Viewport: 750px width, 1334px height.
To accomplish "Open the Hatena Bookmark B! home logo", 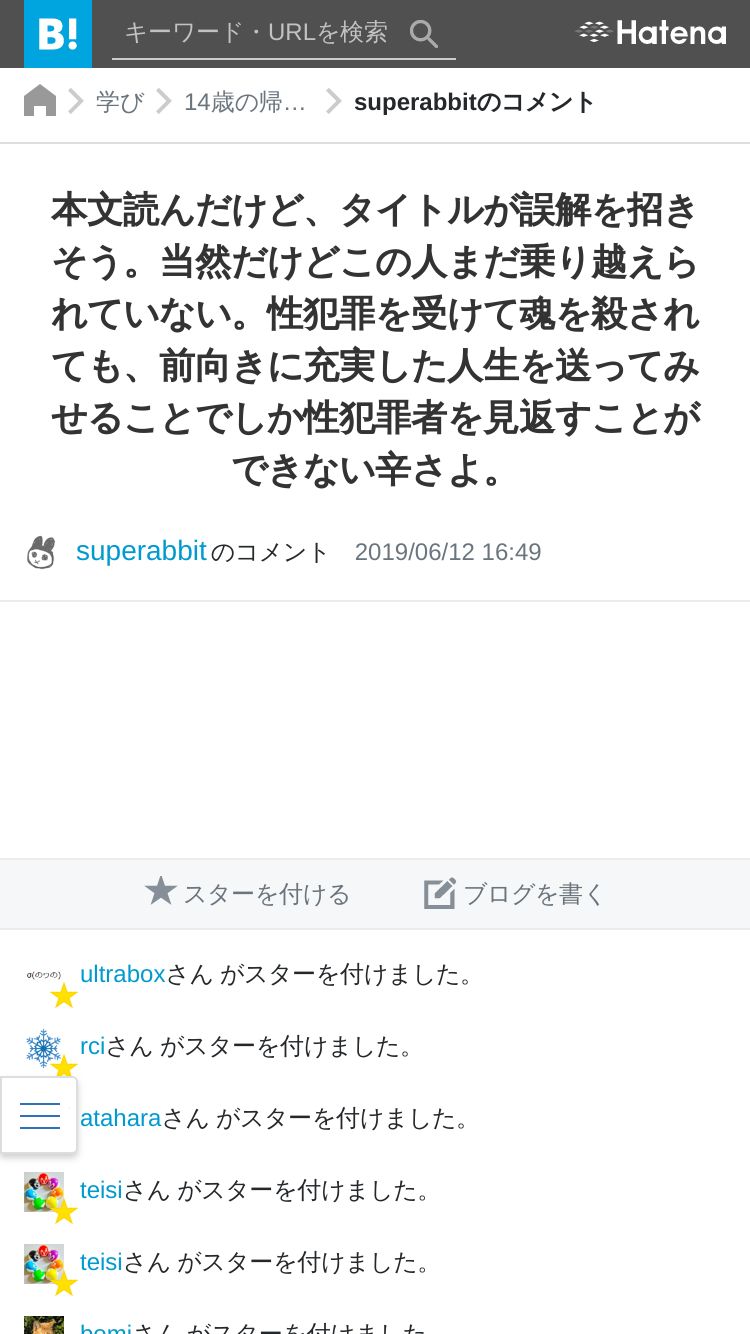I will pos(58,34).
